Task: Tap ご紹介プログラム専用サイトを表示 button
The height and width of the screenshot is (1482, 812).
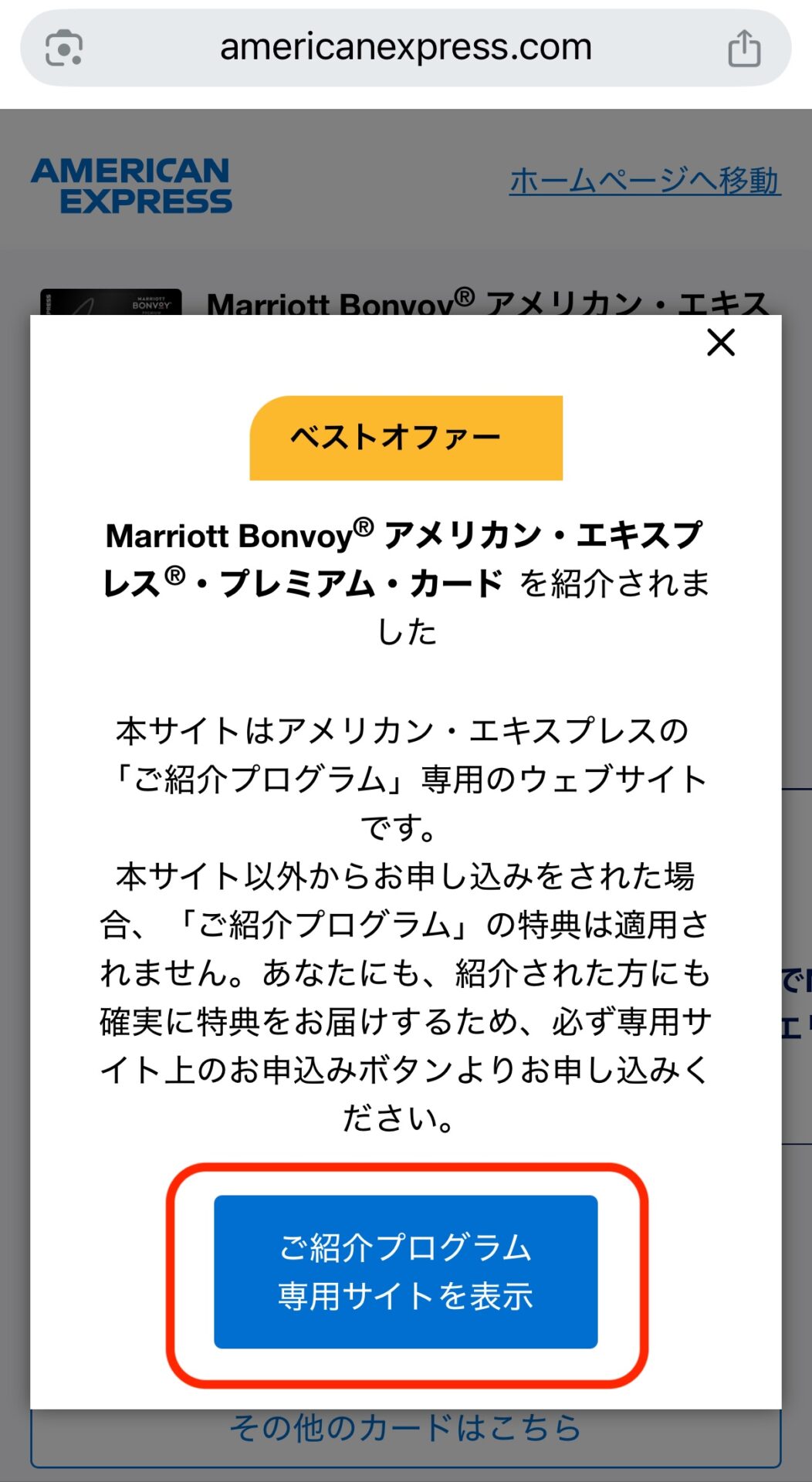Action: pos(405,1271)
